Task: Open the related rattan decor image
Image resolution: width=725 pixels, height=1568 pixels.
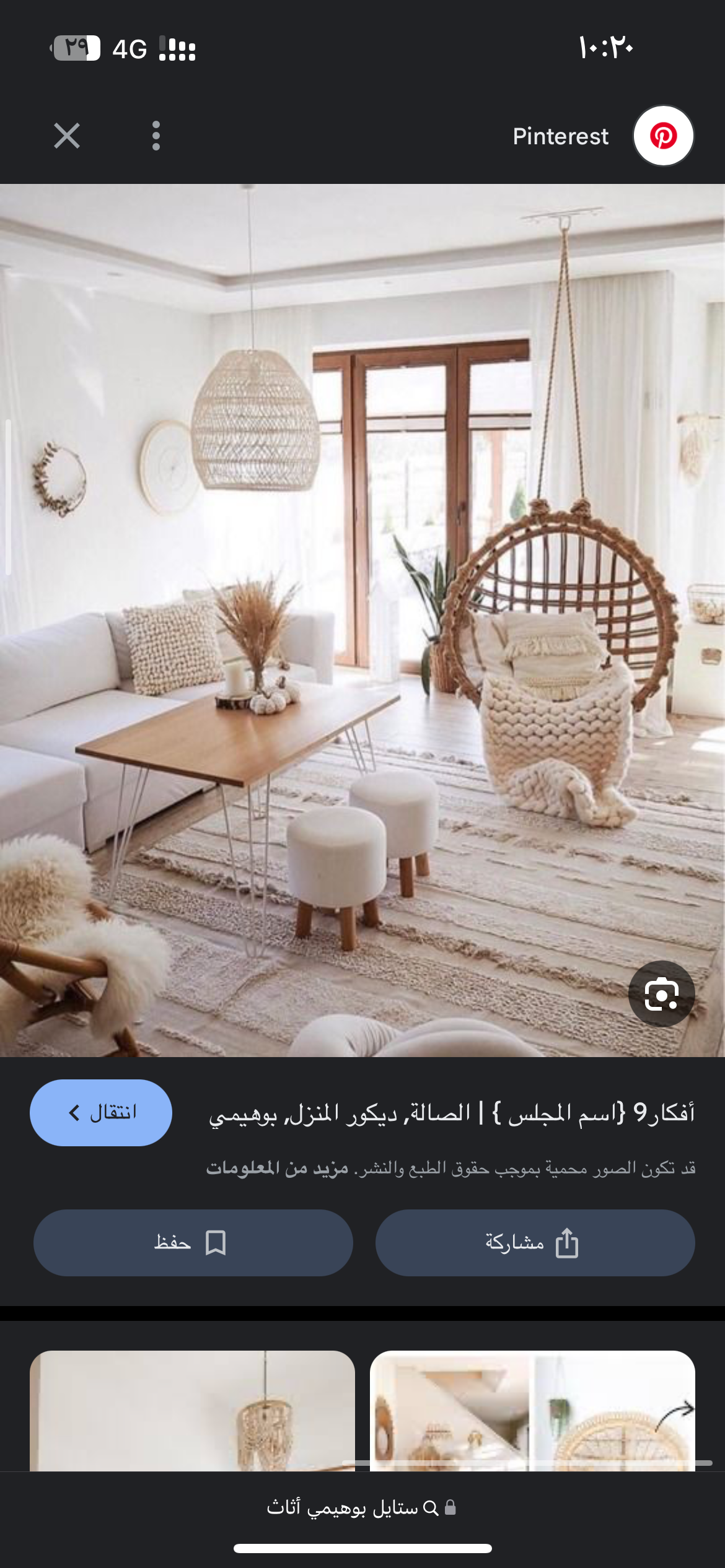Action: (532, 1411)
